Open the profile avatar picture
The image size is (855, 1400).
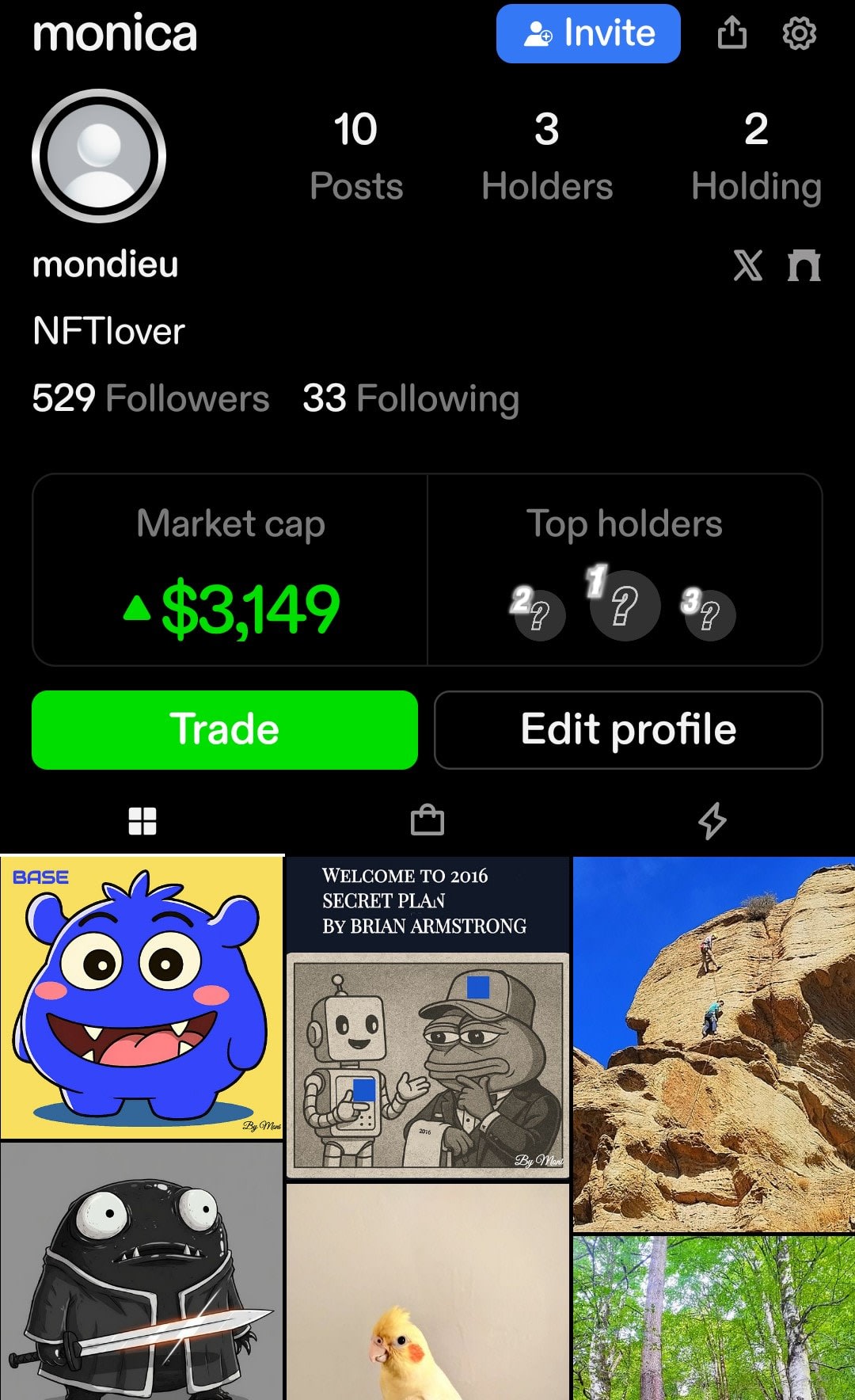(x=99, y=156)
